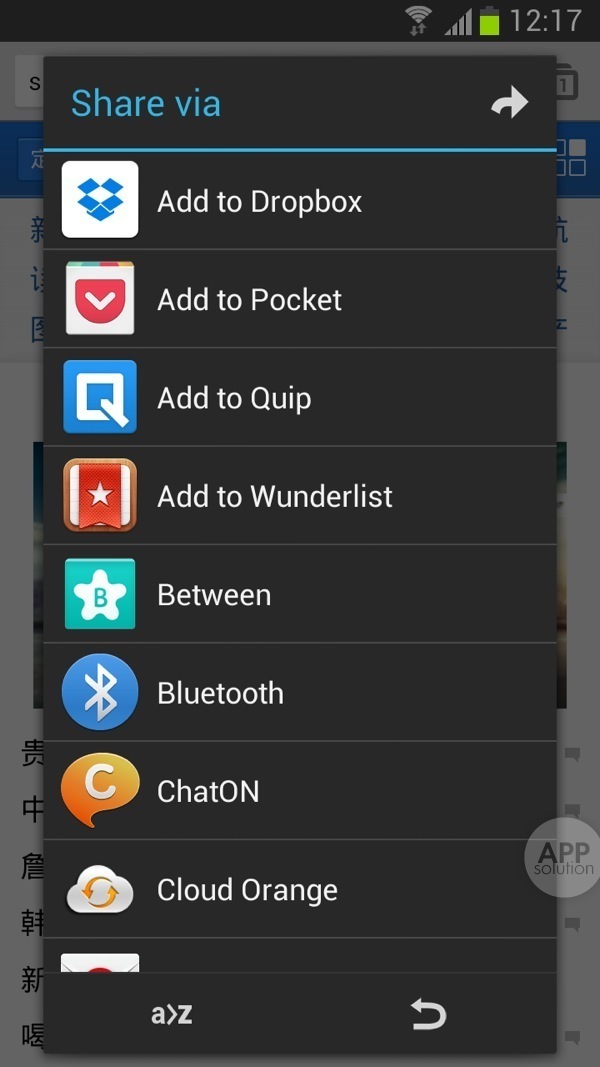Choose Add to Pocket
600x1067 pixels.
coord(300,299)
